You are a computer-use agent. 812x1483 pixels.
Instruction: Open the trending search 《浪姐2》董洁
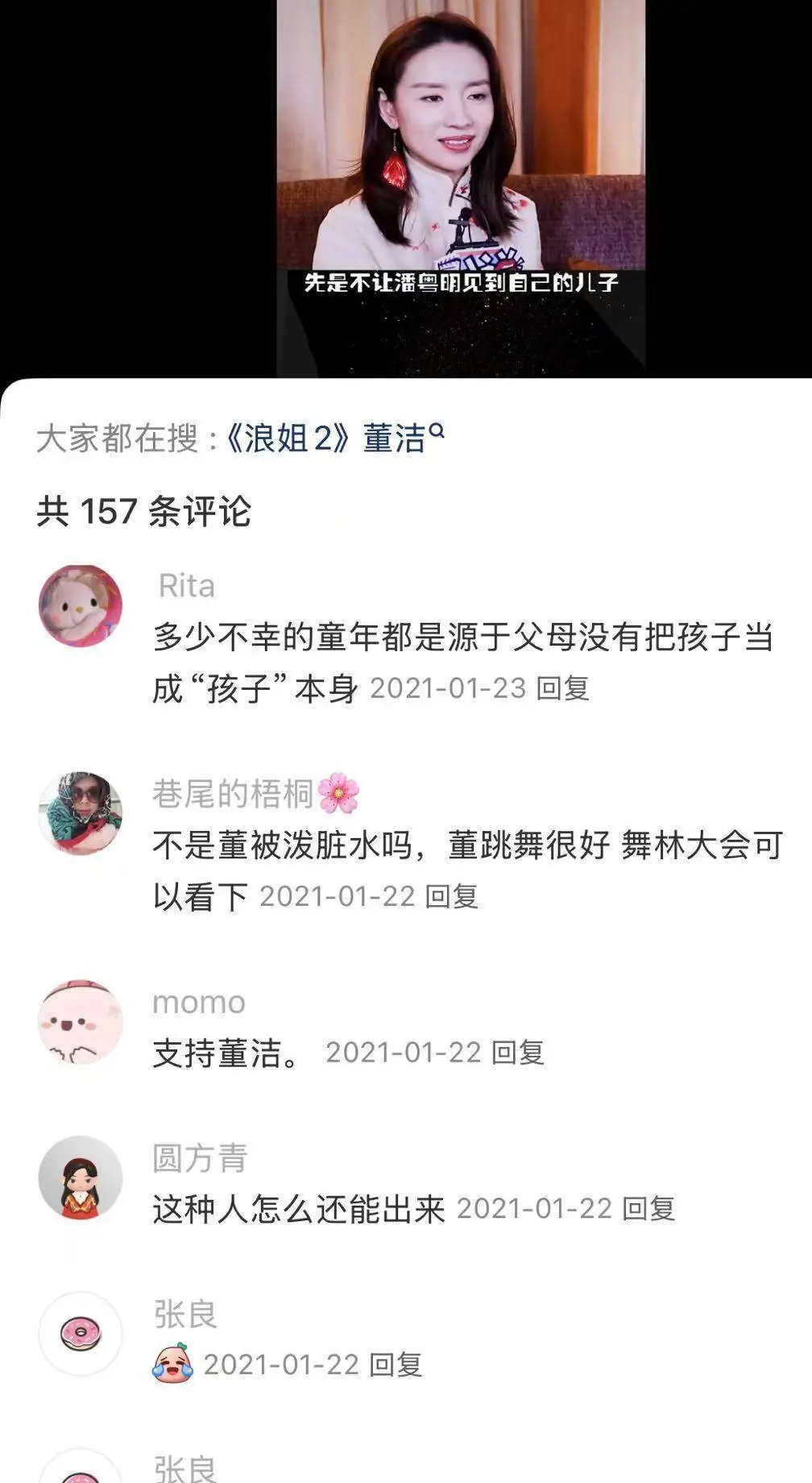point(332,439)
